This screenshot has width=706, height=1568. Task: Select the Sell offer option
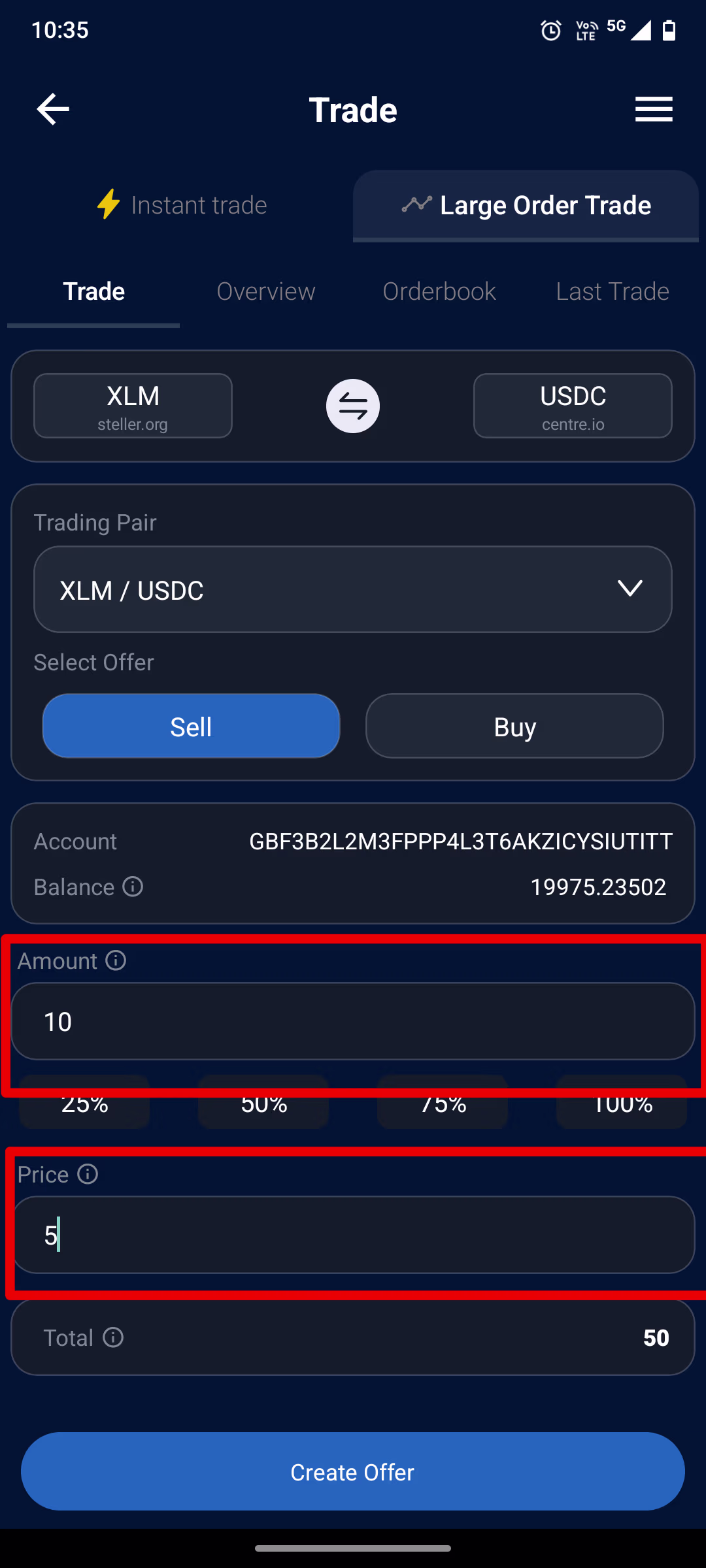[191, 726]
